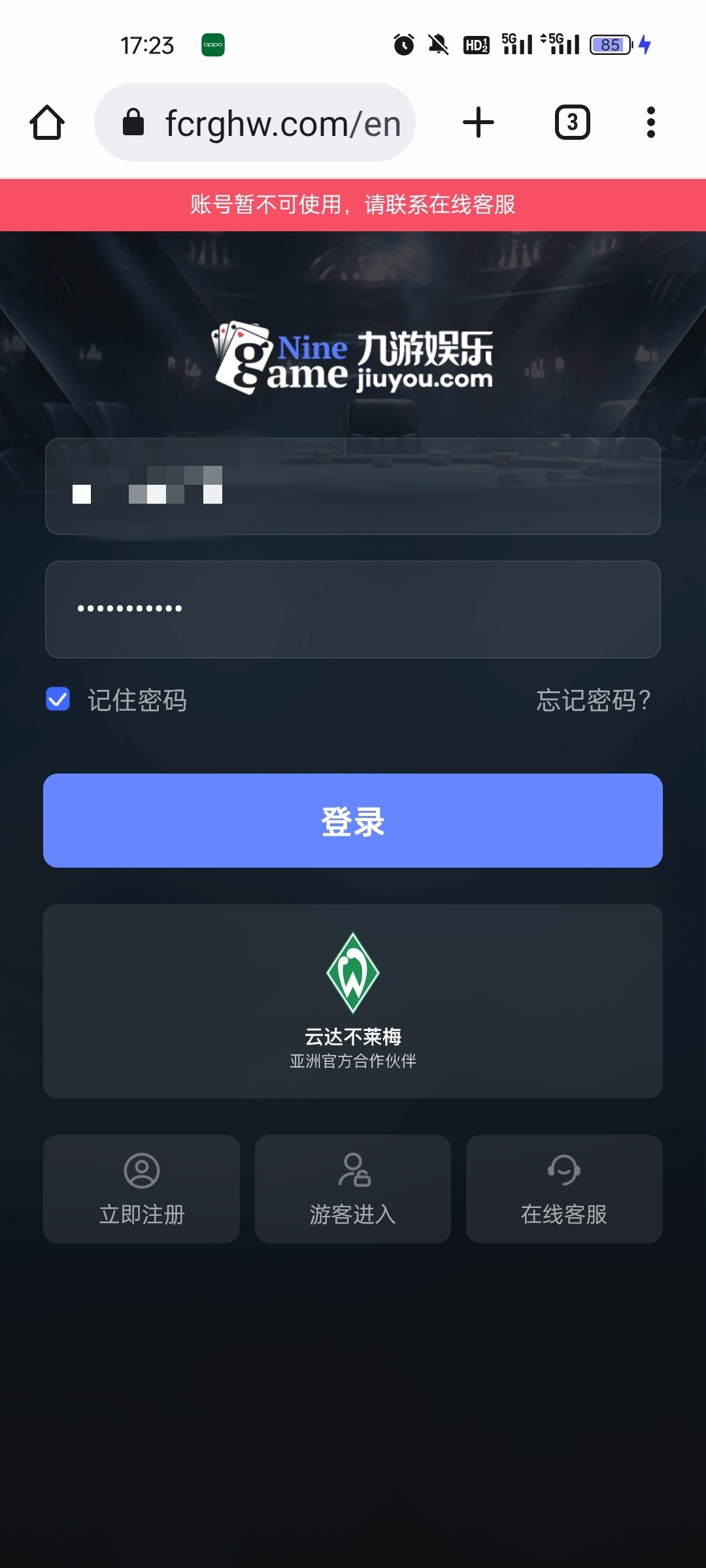
Task: Open the 忘记密码? link
Action: tap(593, 700)
